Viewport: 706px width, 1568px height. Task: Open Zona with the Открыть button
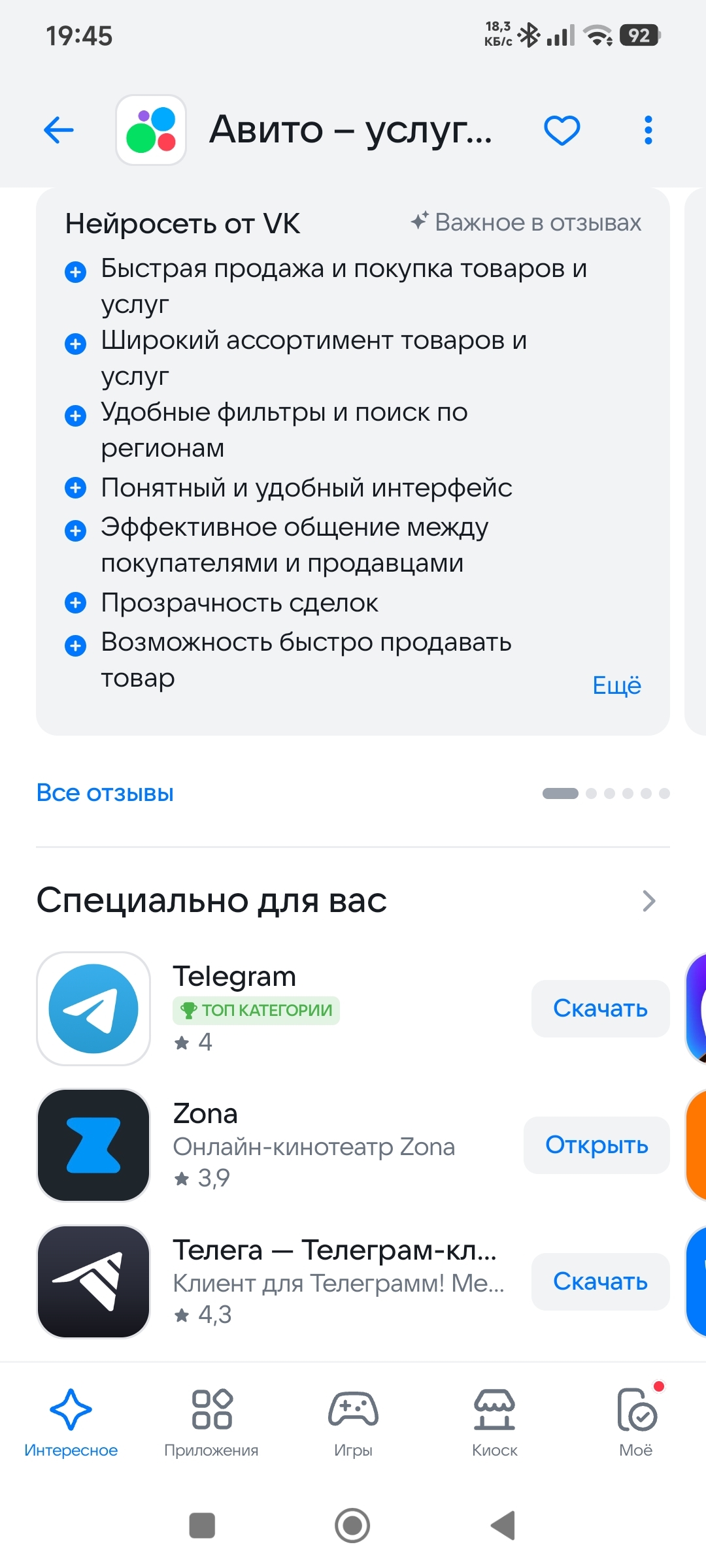[x=596, y=1145]
